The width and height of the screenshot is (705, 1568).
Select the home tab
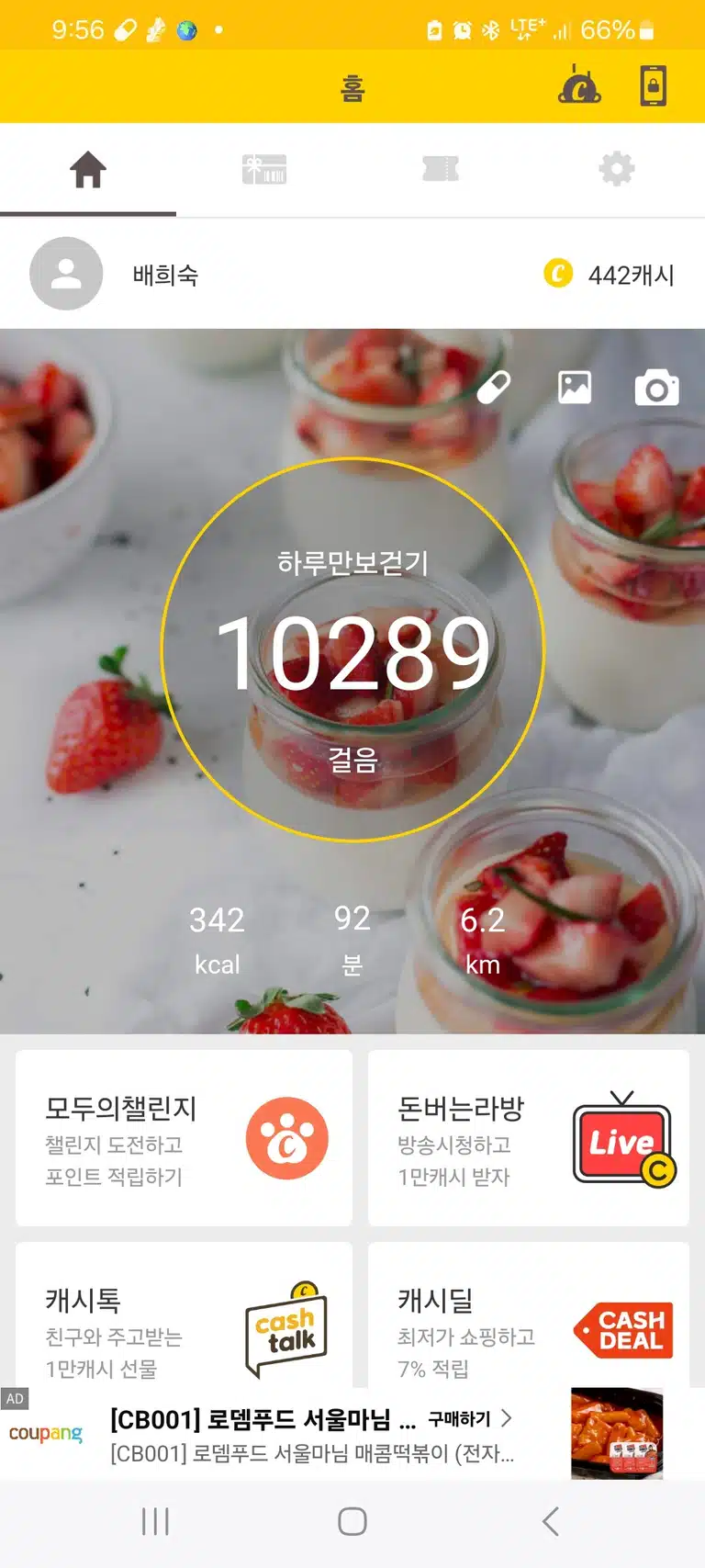[88, 169]
